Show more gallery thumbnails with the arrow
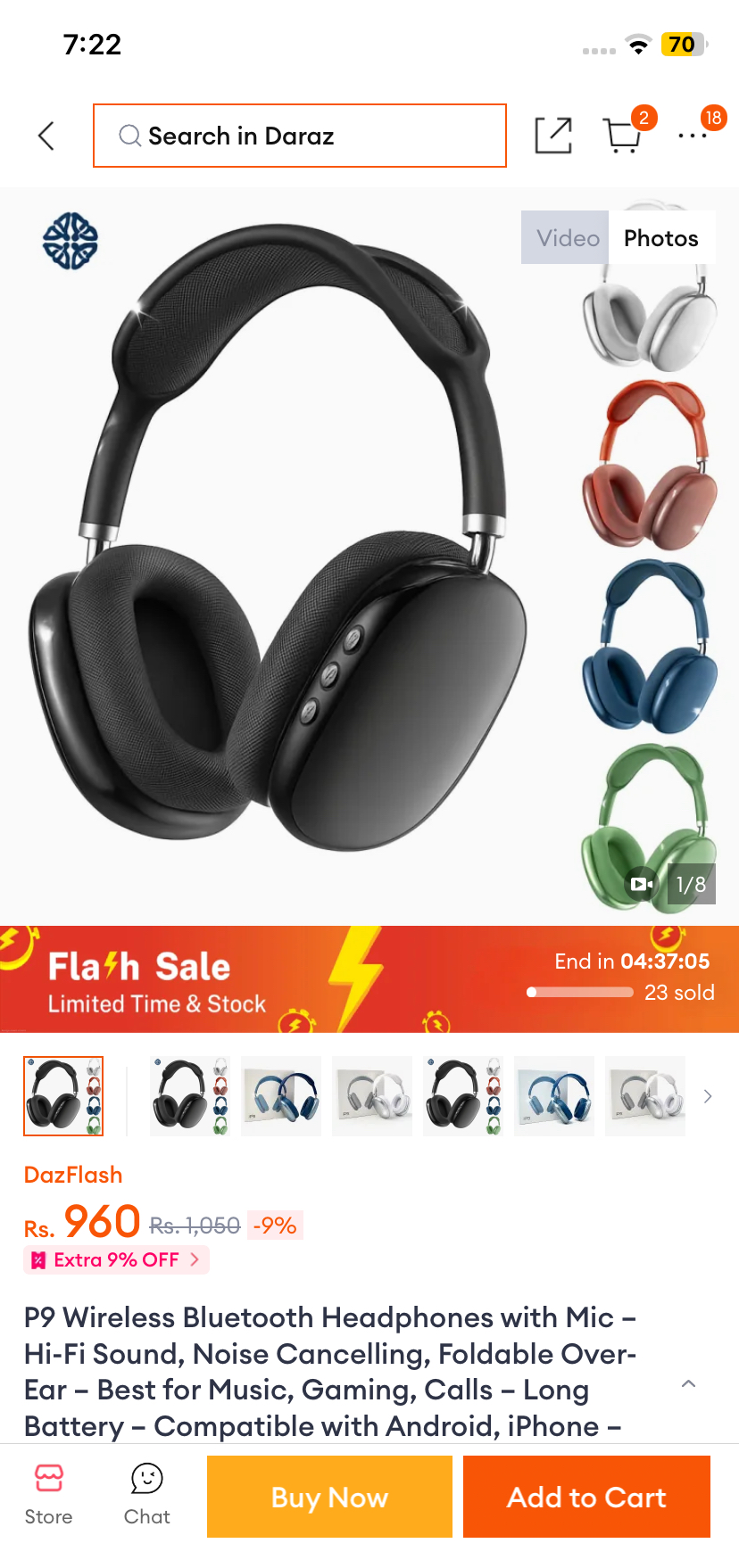Viewport: 739px width, 1568px height. (x=708, y=1096)
